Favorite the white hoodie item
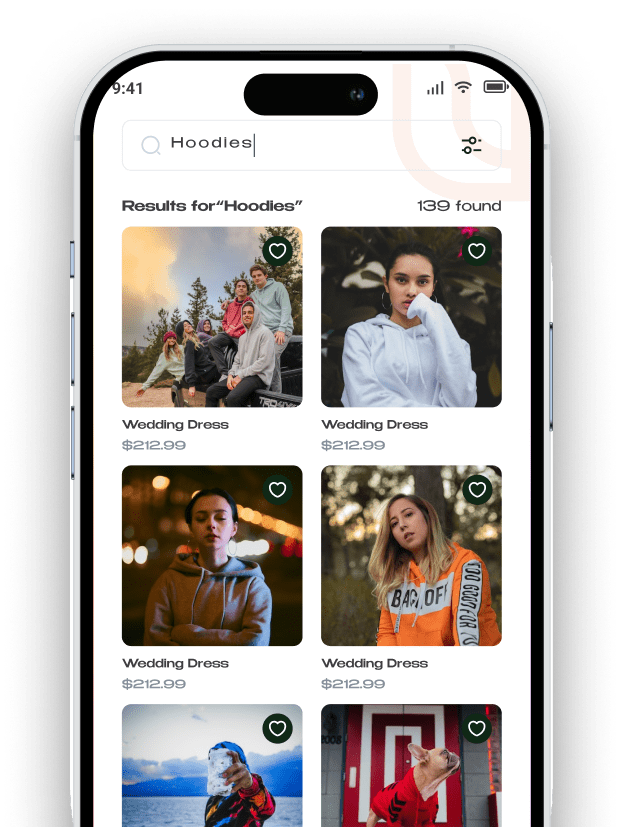Viewport: 622px width, 827px height. pos(477,251)
